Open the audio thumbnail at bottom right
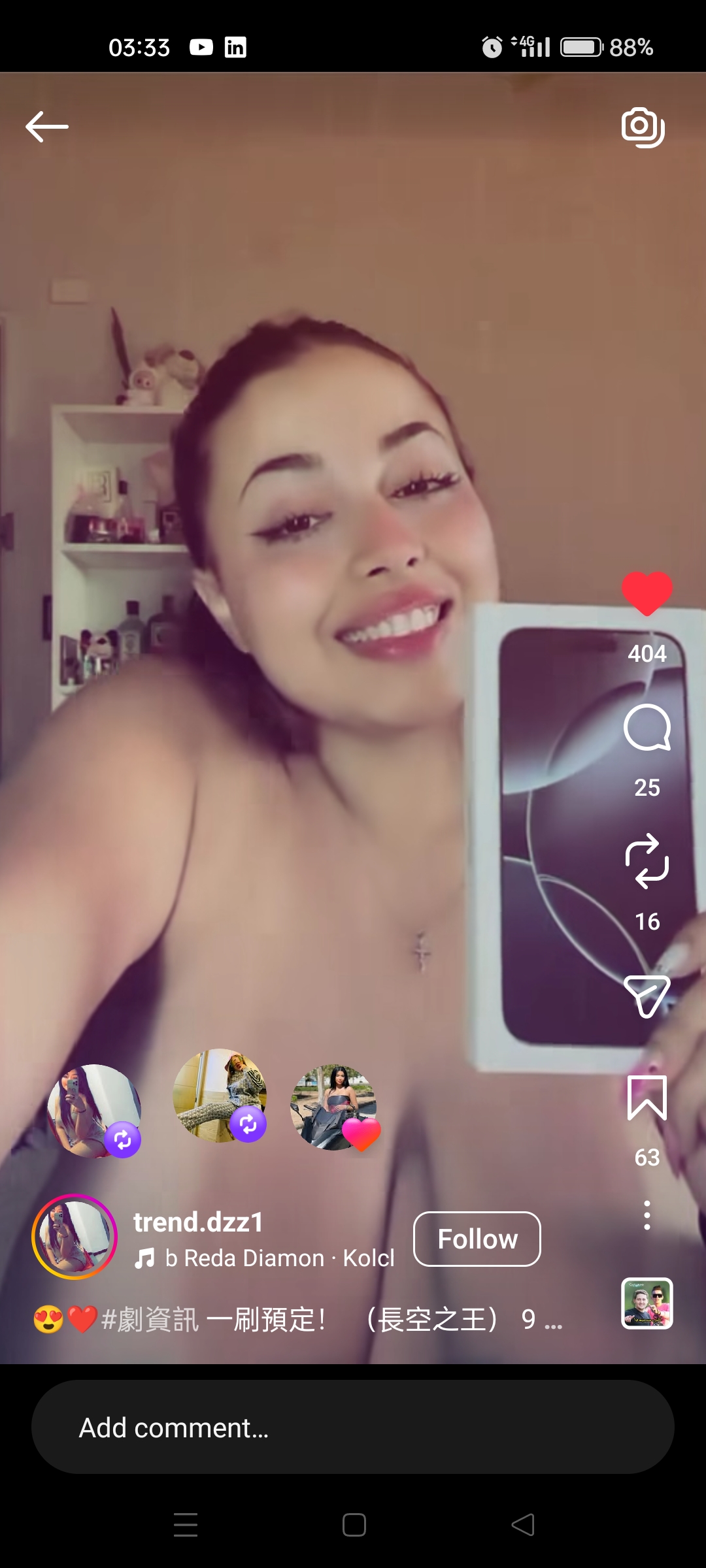Viewport: 706px width, 1568px height. [647, 1303]
